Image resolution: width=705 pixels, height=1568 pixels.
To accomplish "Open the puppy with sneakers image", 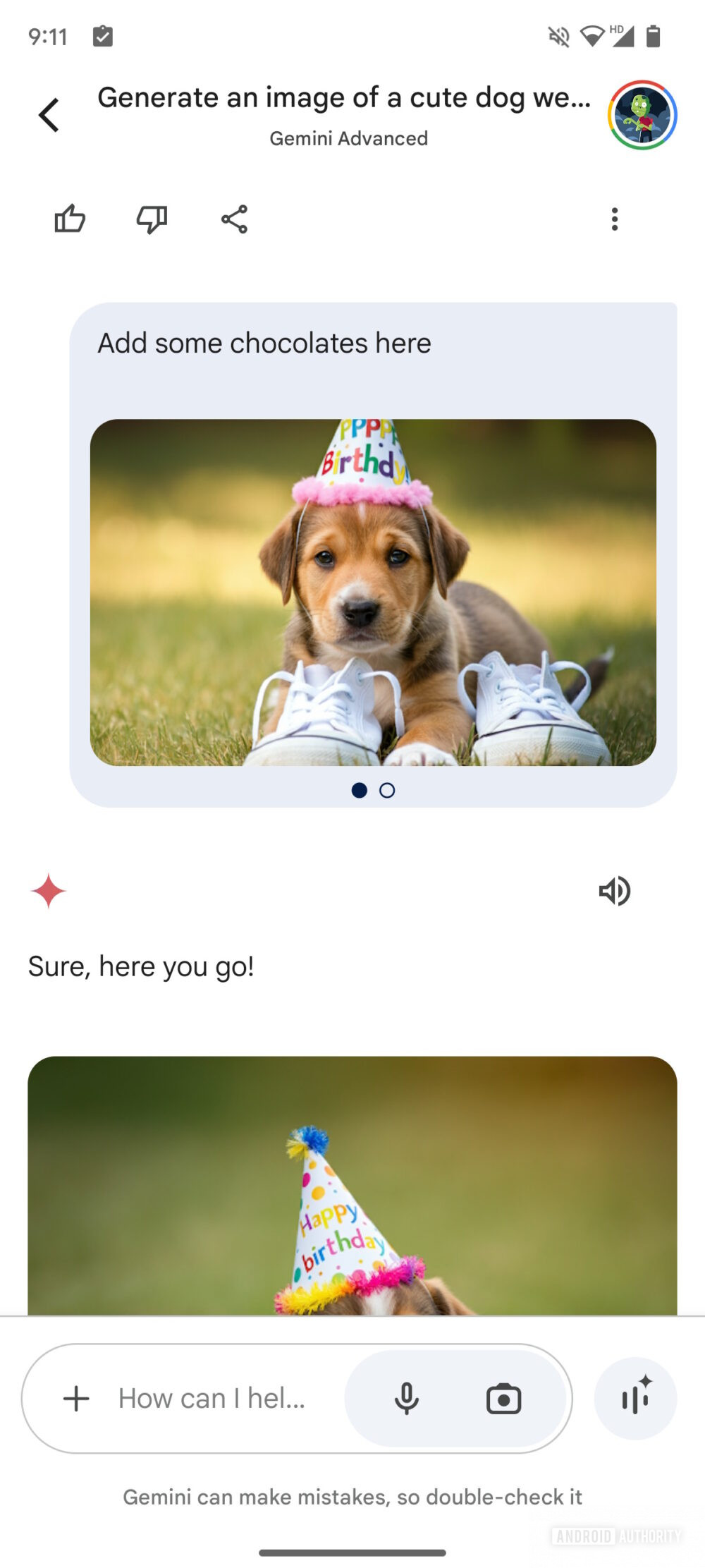I will 373,592.
